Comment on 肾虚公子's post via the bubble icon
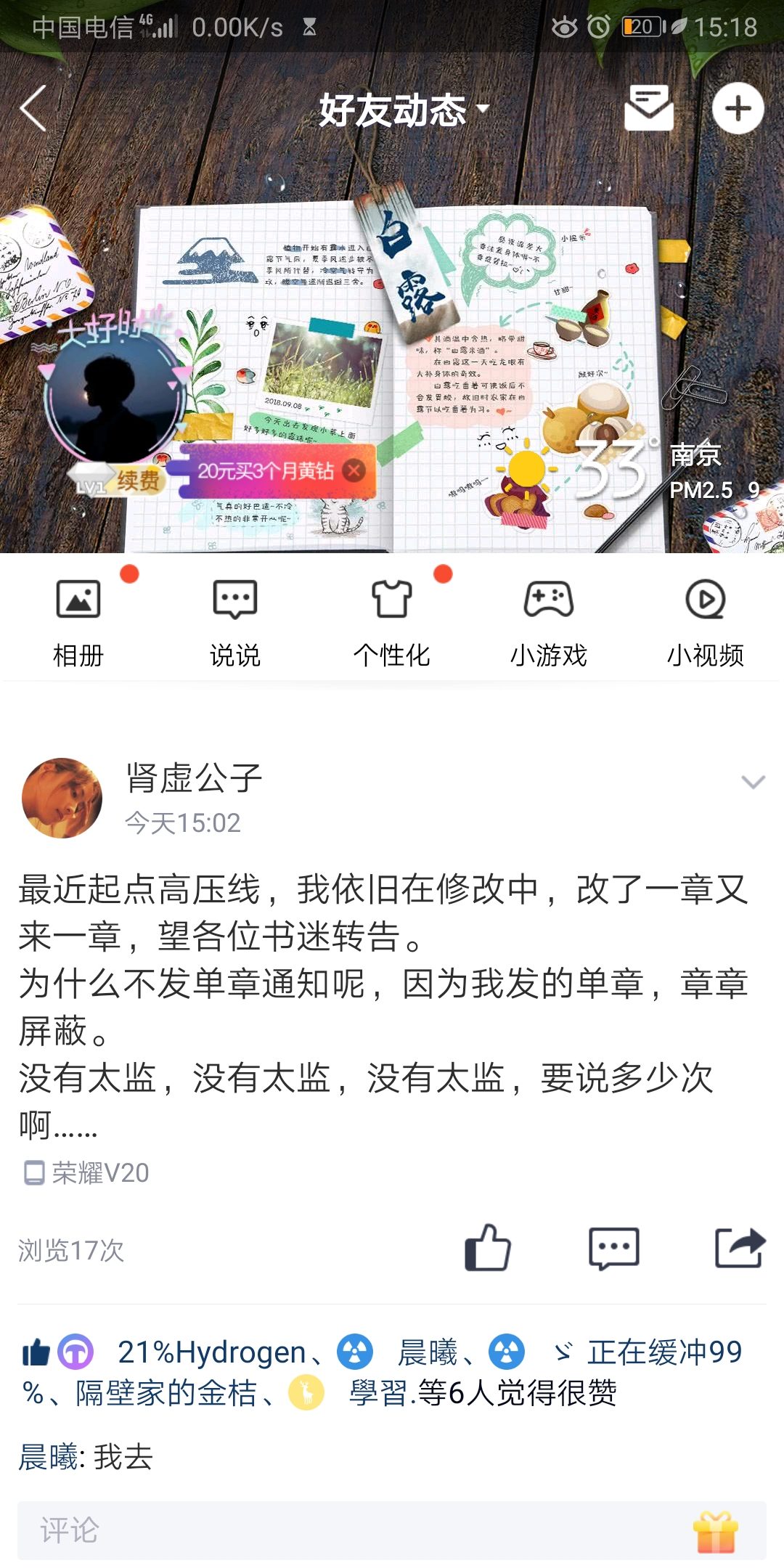 (613, 1248)
